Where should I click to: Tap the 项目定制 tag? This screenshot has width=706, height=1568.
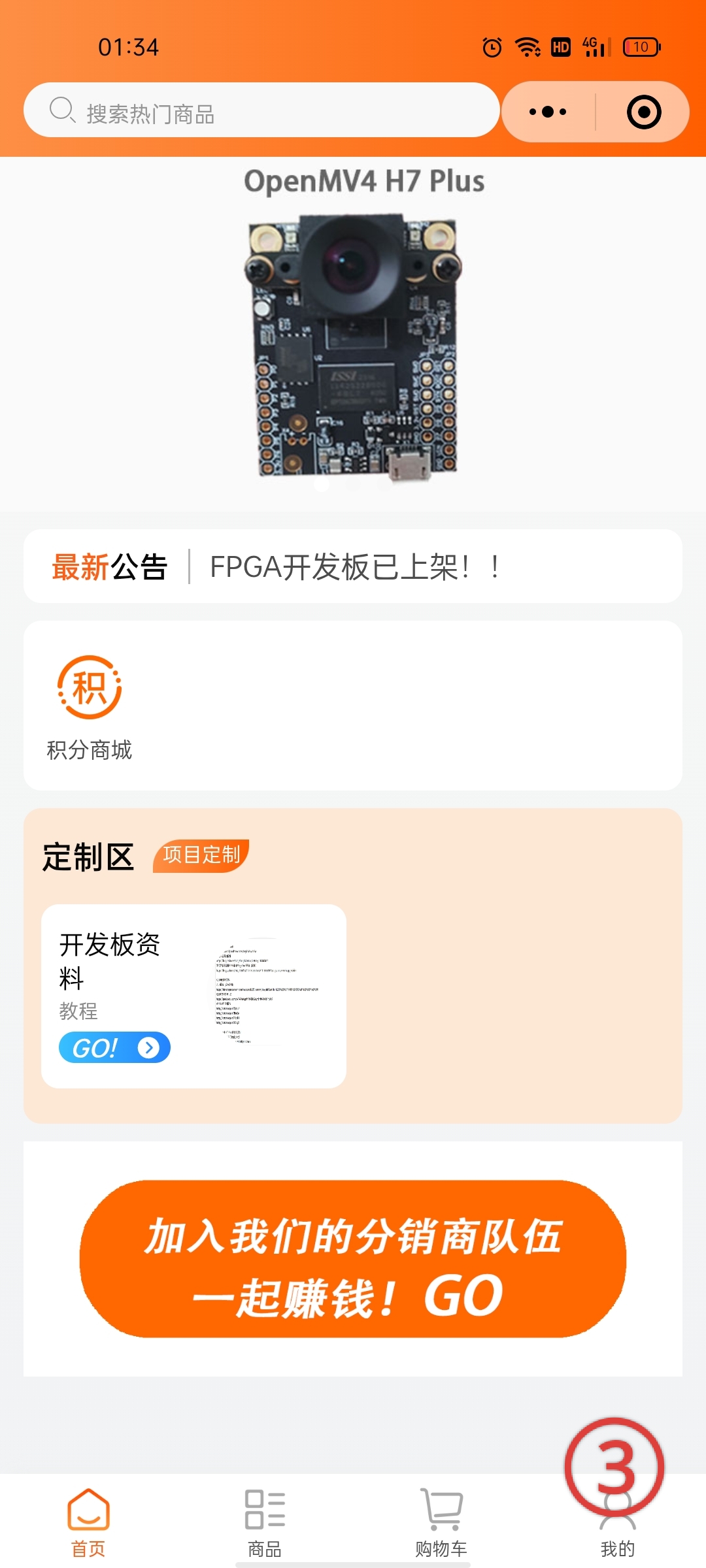tap(201, 855)
